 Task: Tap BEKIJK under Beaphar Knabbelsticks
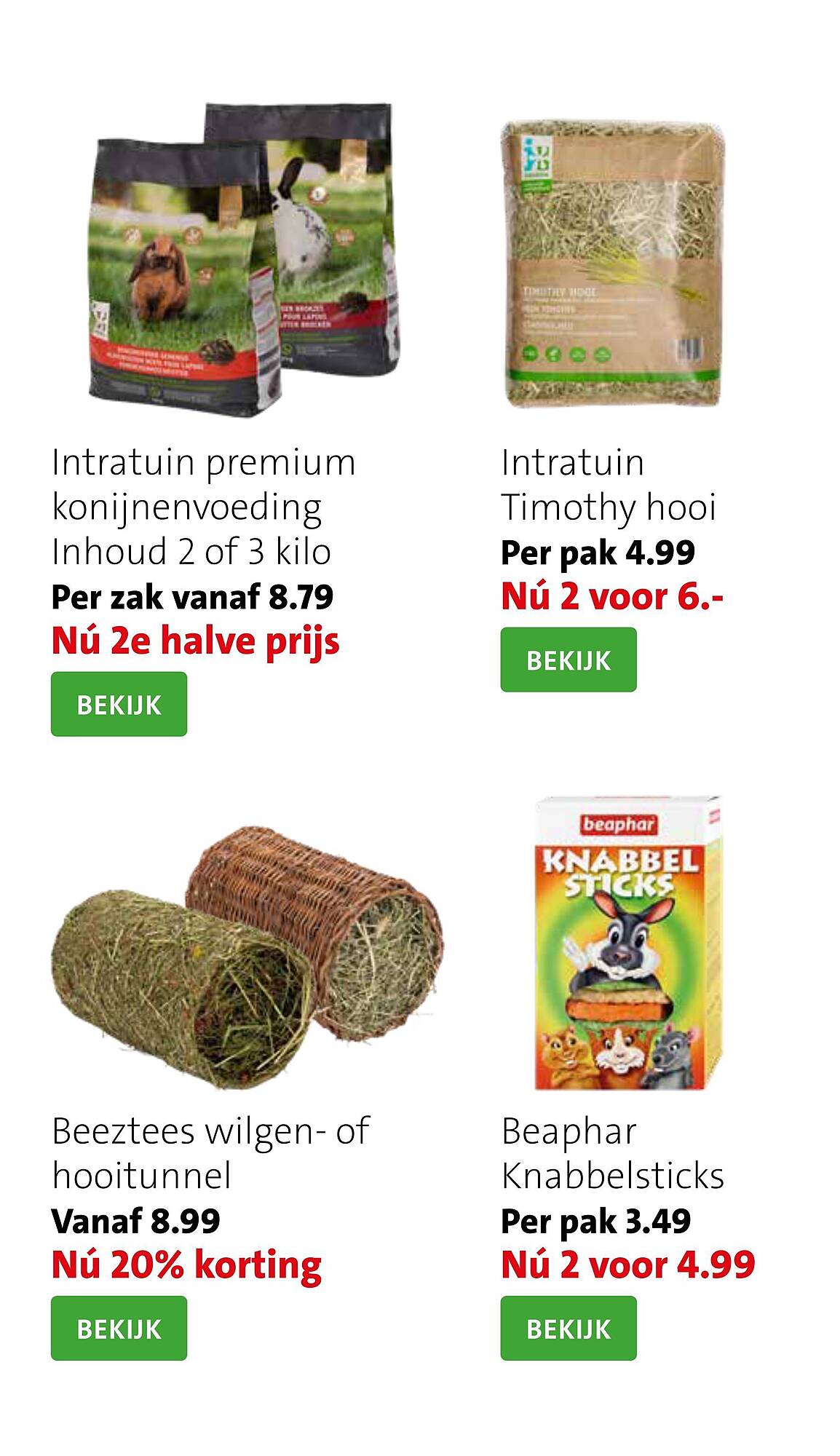point(568,1328)
